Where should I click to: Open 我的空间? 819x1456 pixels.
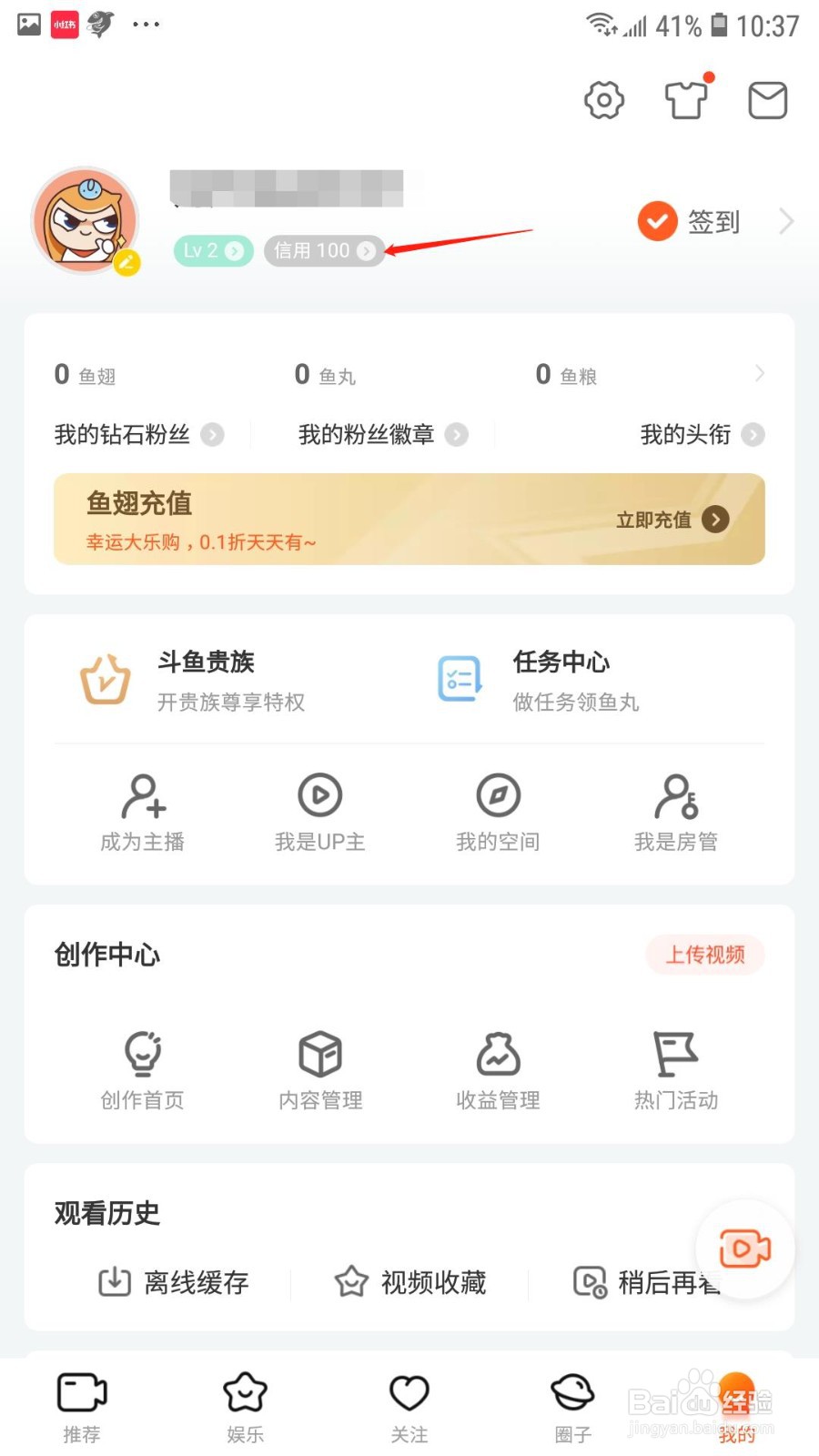(x=498, y=813)
